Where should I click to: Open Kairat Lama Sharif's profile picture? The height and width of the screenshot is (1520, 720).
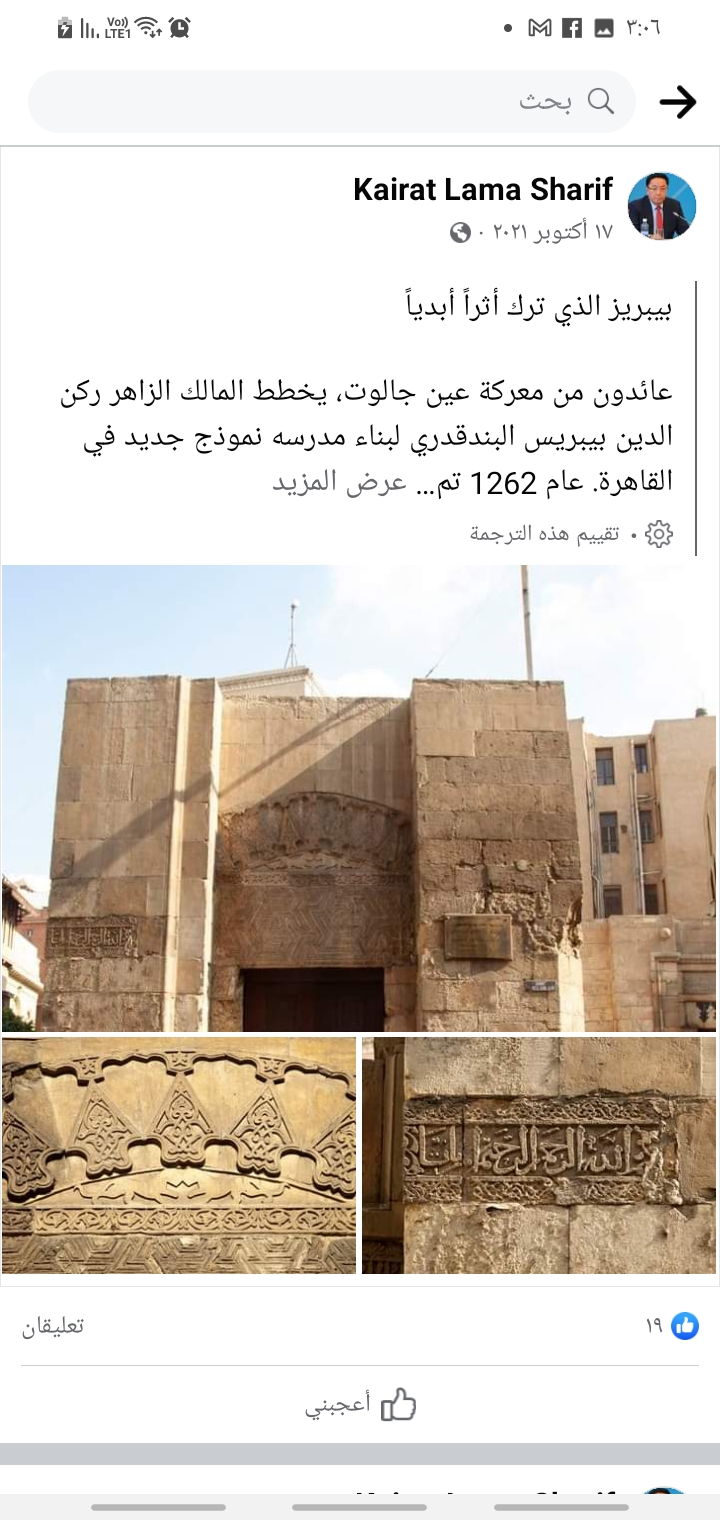pos(662,206)
